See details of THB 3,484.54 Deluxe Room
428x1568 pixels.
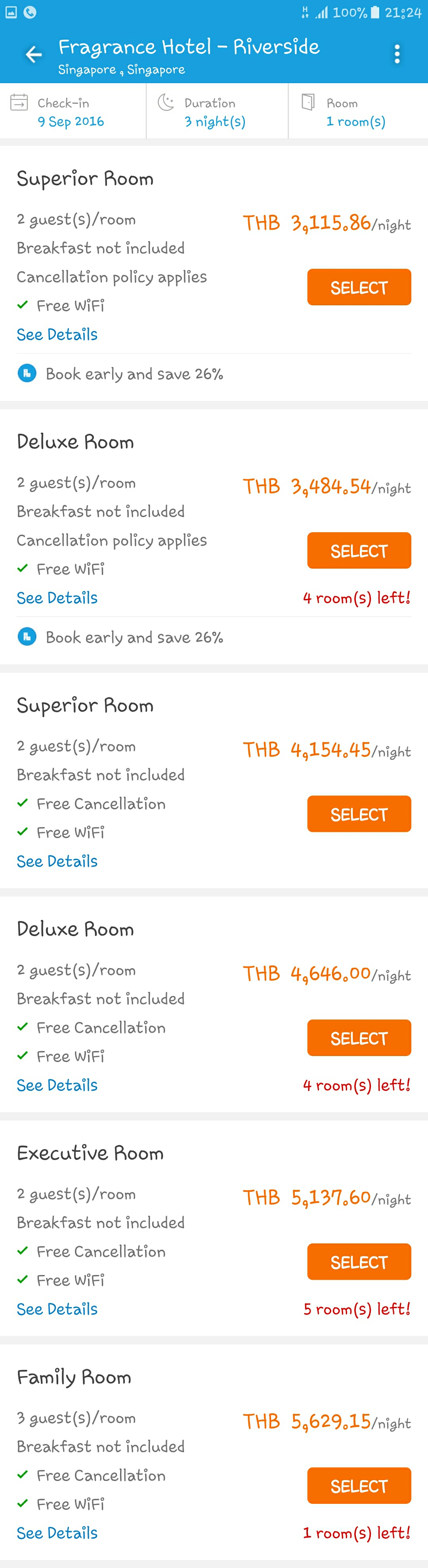coord(57,598)
